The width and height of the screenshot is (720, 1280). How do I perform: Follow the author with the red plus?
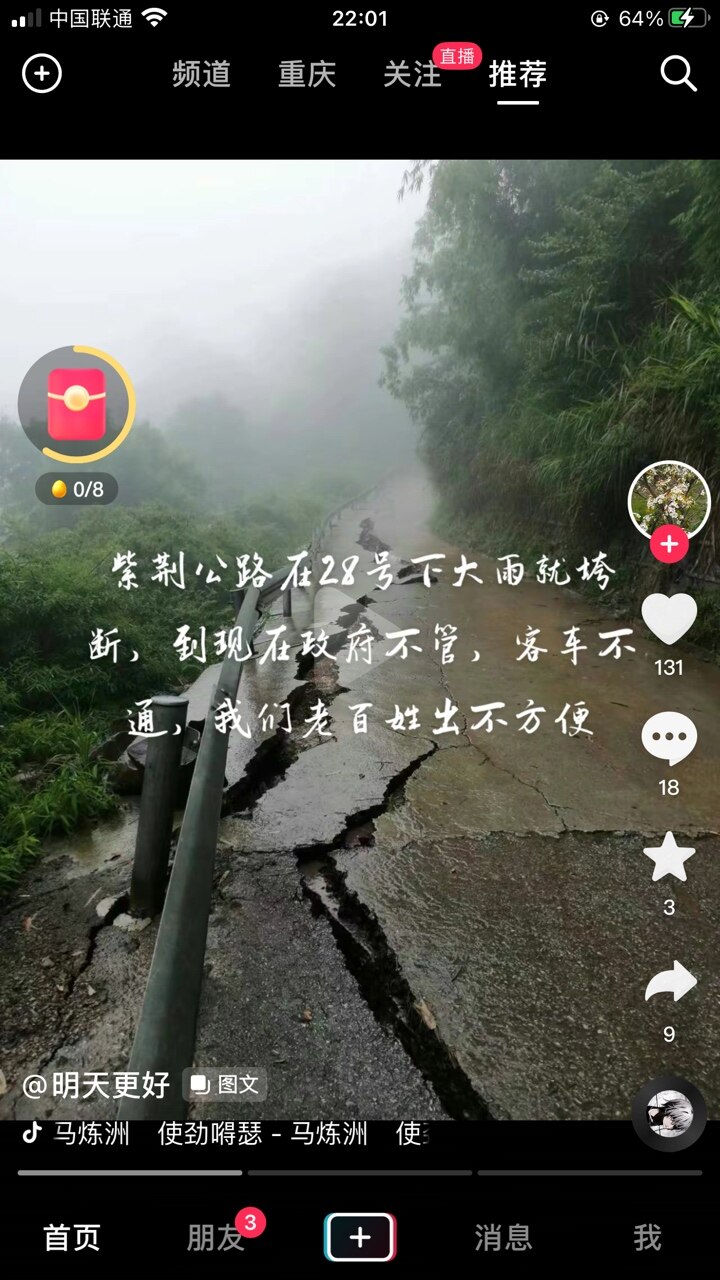(x=669, y=545)
